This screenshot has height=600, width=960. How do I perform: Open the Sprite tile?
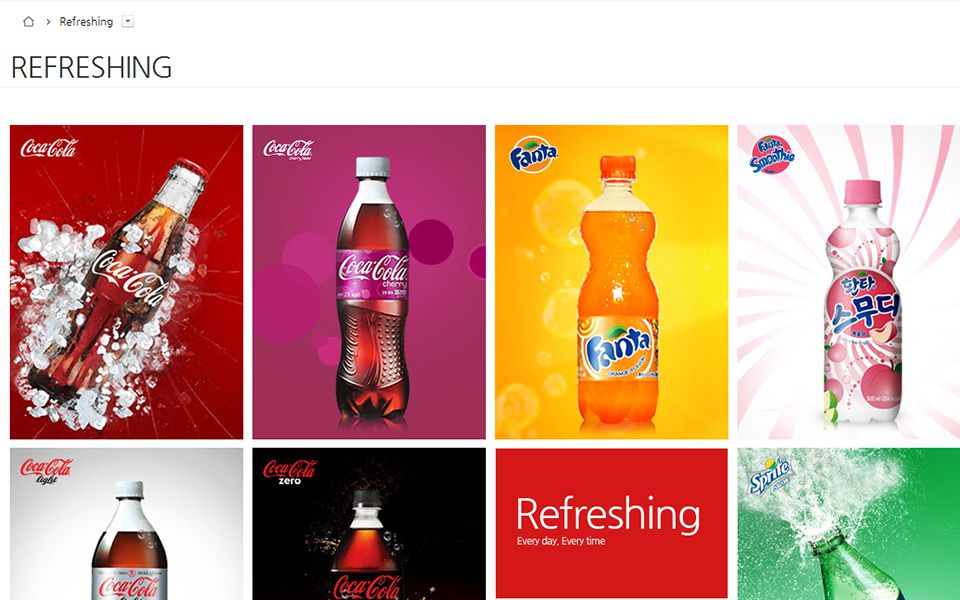coord(848,524)
